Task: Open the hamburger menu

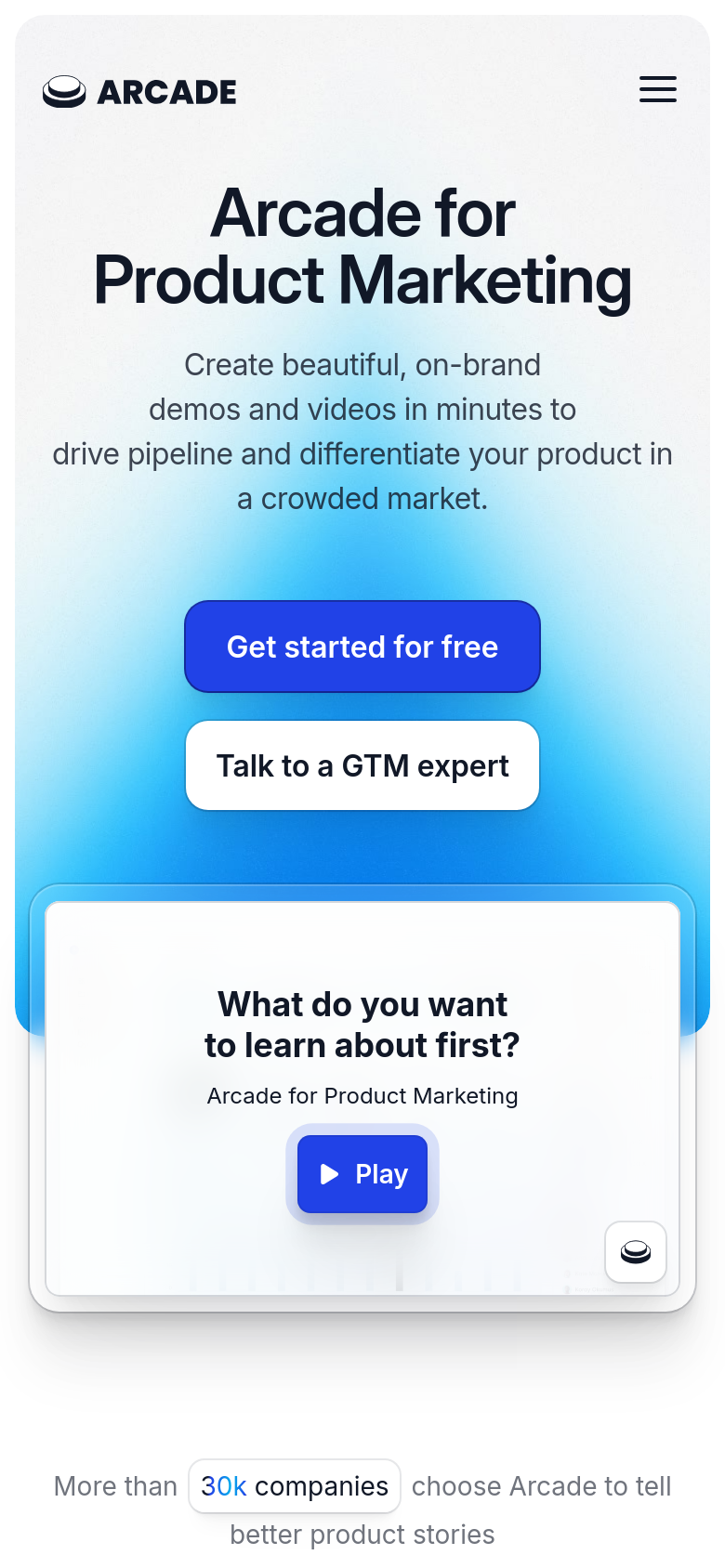Action: coord(658,89)
